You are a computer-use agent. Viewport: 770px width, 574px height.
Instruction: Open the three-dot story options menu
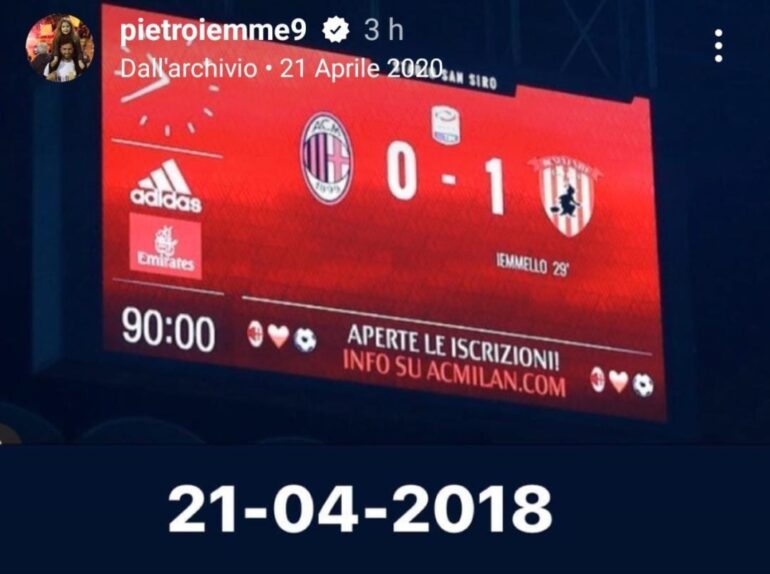click(718, 46)
